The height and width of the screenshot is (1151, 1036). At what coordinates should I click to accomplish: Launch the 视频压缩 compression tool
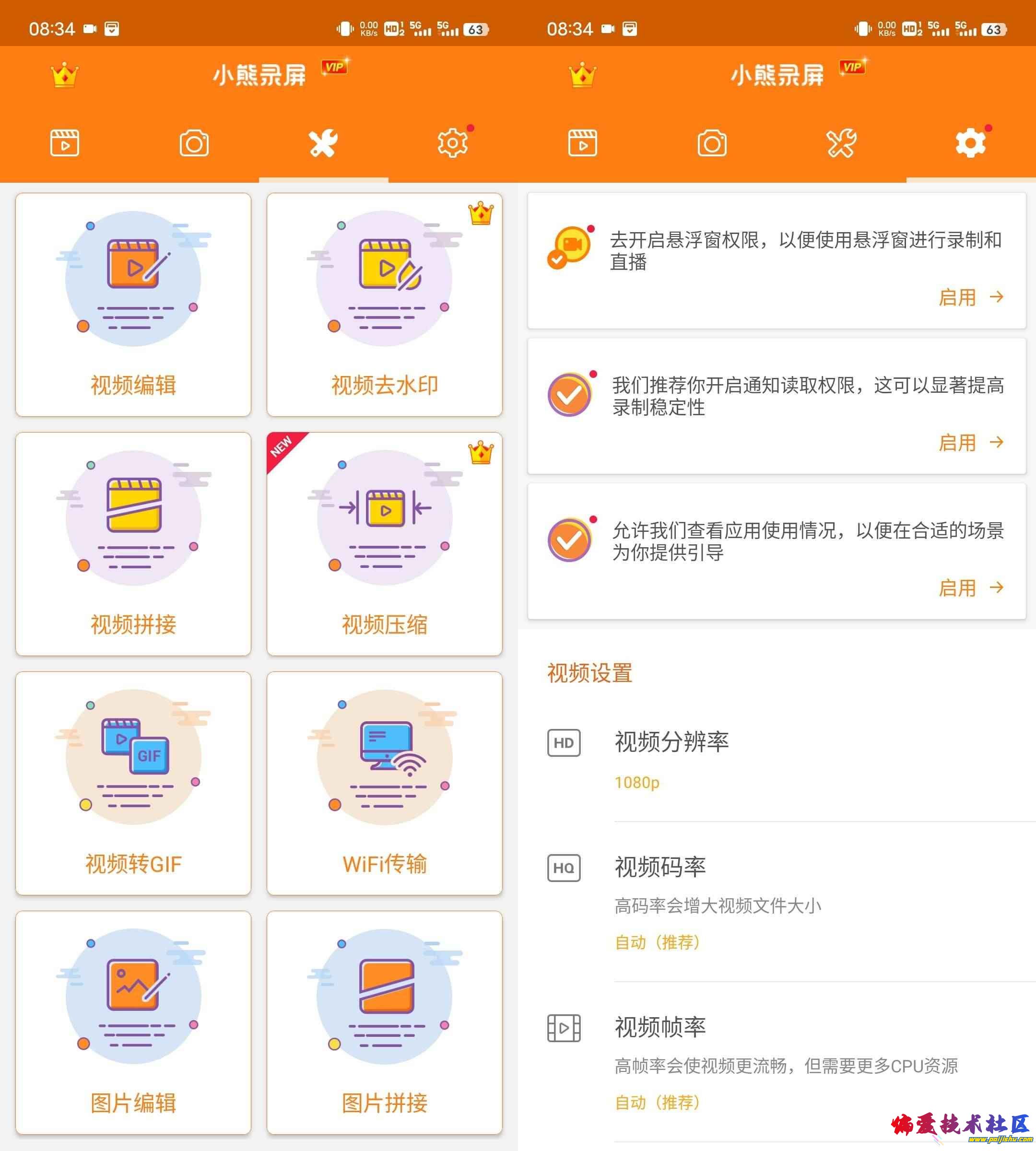384,544
